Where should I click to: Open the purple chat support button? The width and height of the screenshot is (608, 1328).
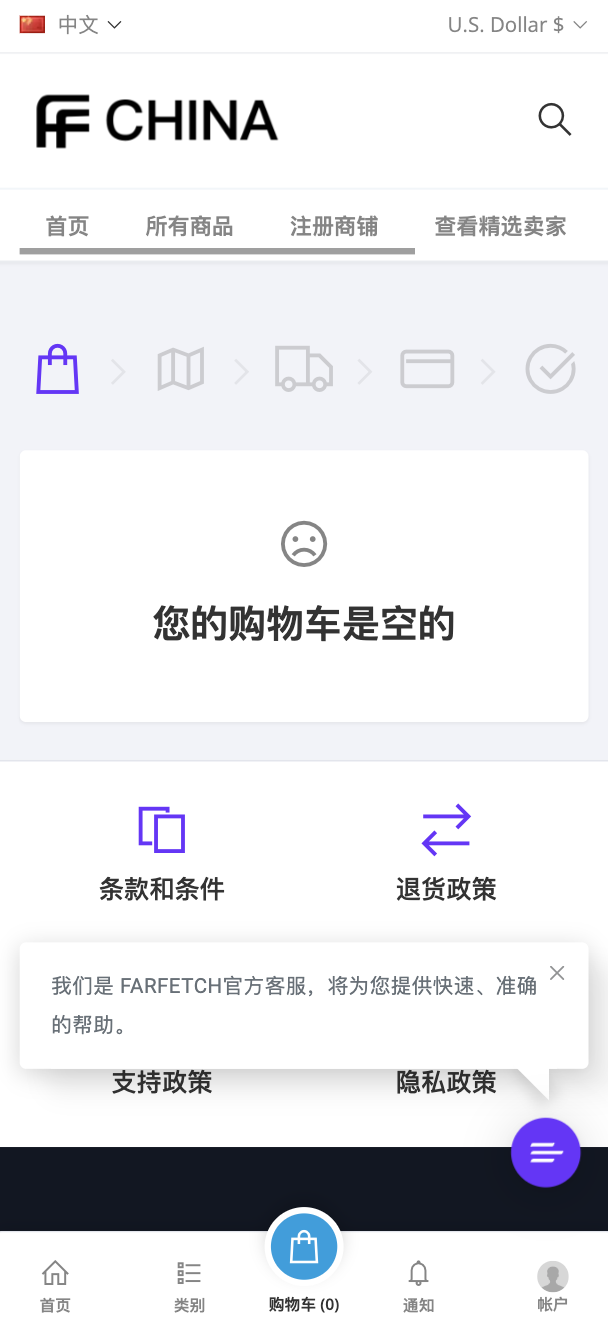click(545, 1152)
